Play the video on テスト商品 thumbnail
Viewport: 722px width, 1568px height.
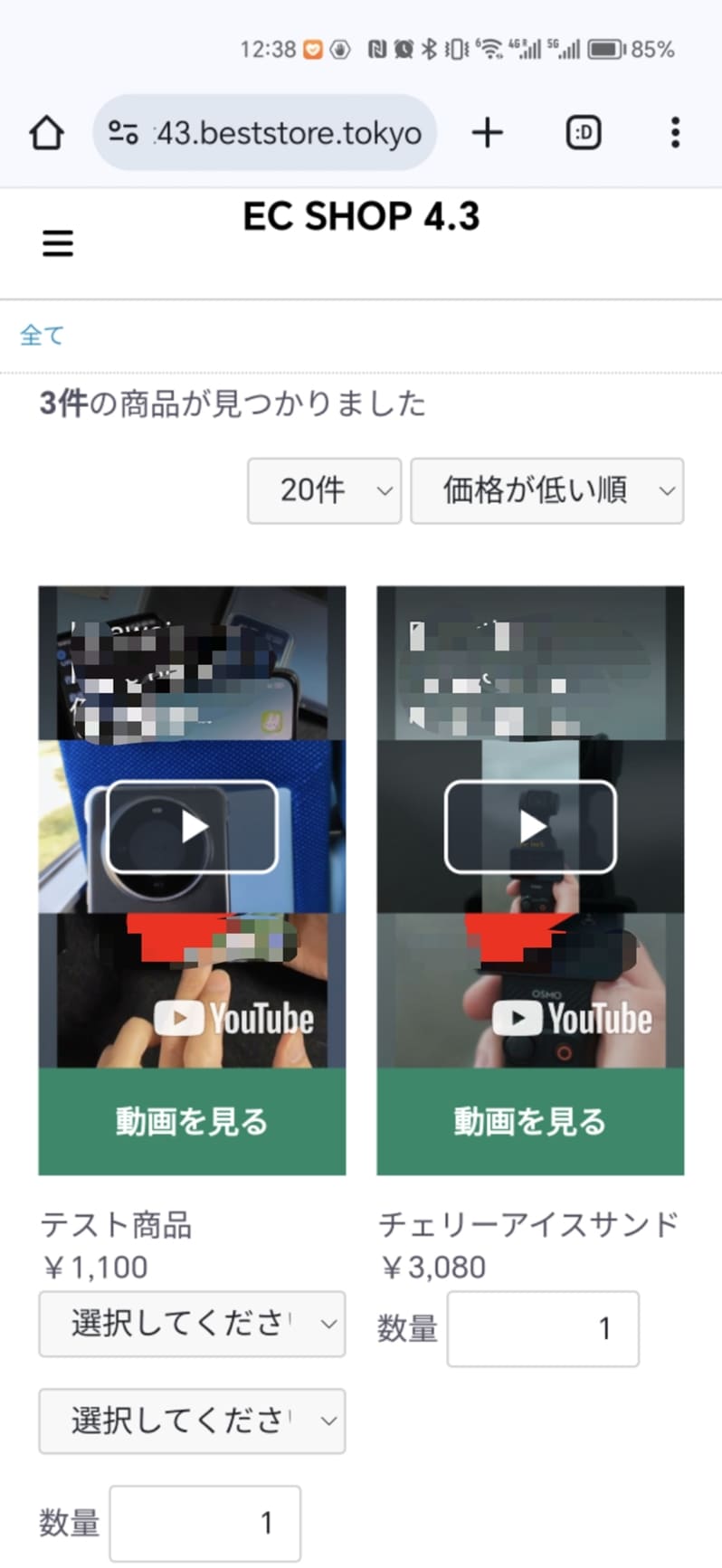(x=192, y=827)
